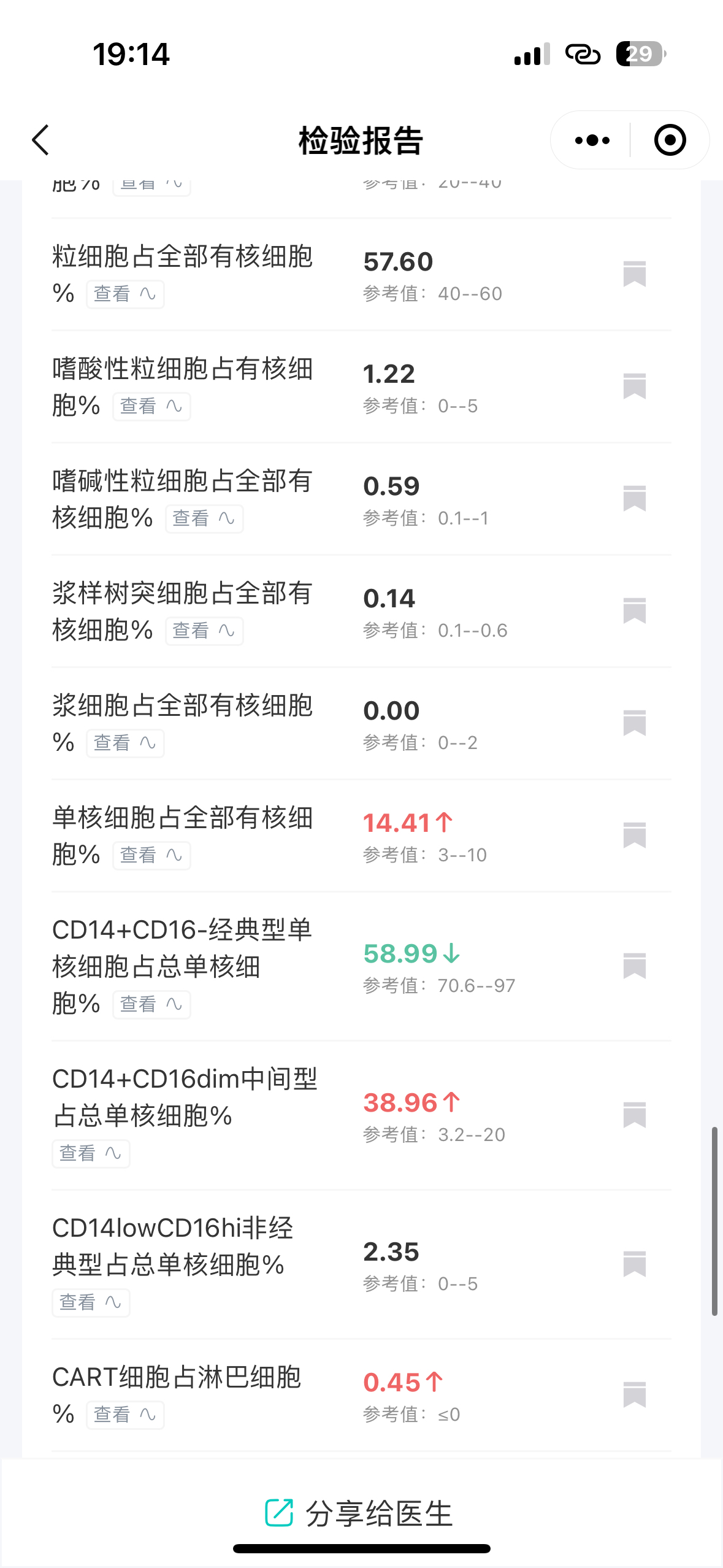View the trend for 粒细胞占全部有核细胞%
This screenshot has height=1568, width=723.
coord(125,294)
